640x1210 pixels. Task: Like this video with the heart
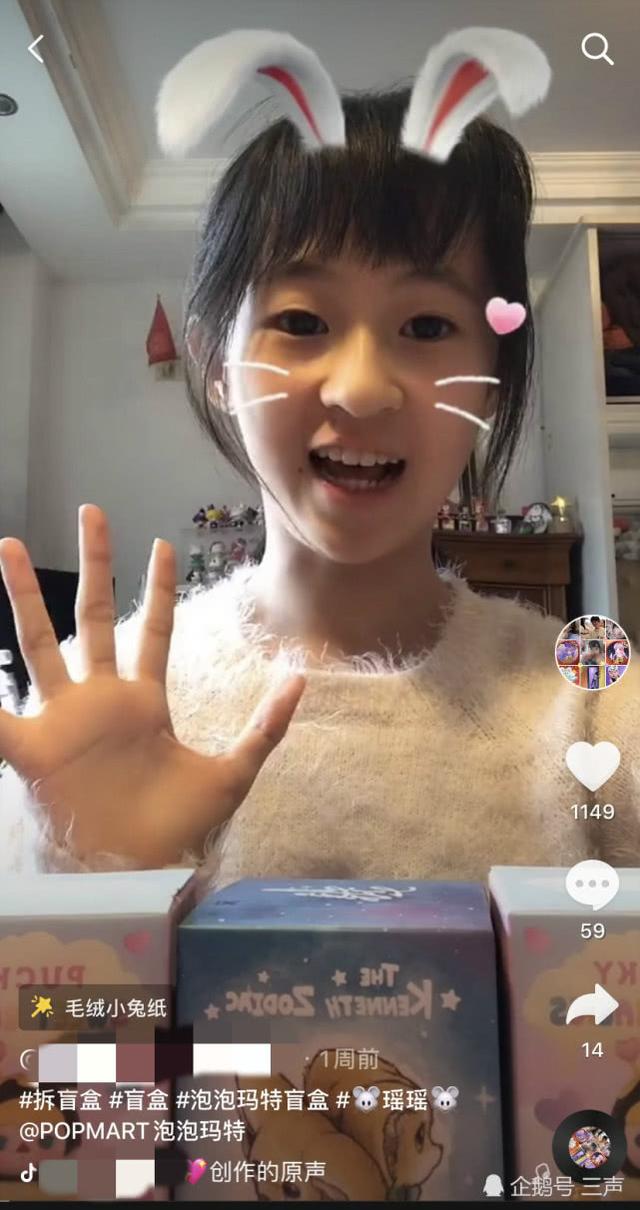(593, 766)
